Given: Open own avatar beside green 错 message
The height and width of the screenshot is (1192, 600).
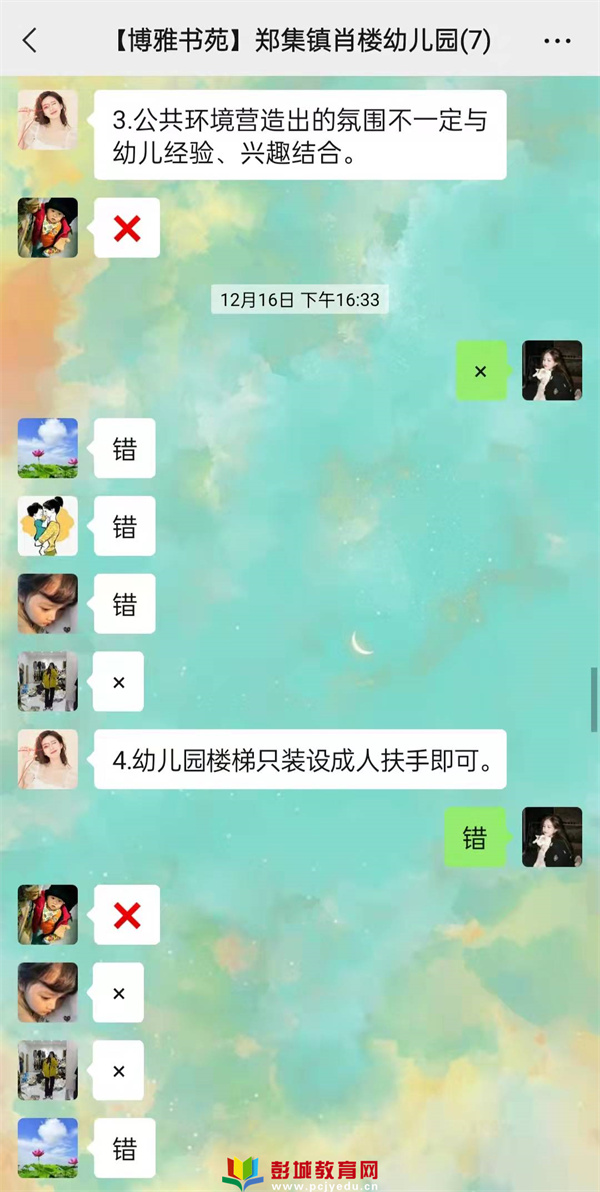Looking at the screenshot, I should click(x=552, y=837).
